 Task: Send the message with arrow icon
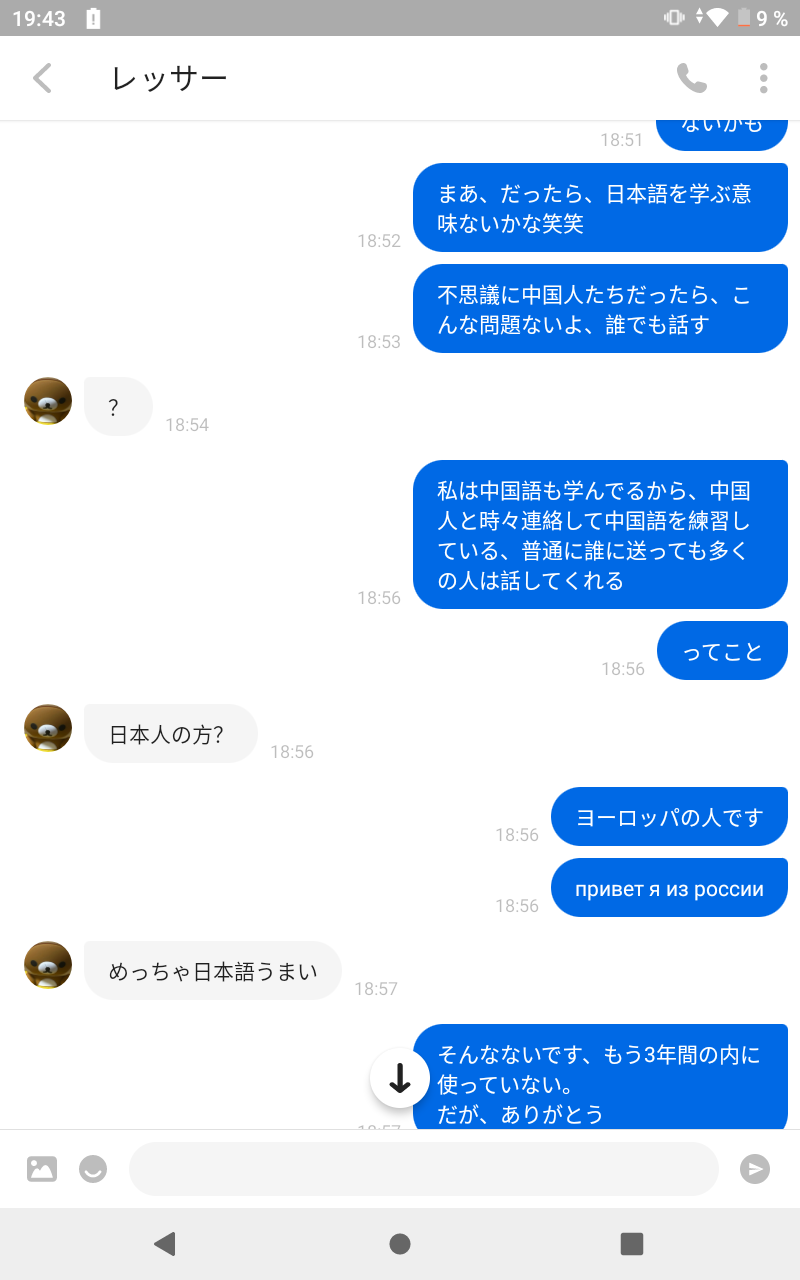(x=755, y=1168)
